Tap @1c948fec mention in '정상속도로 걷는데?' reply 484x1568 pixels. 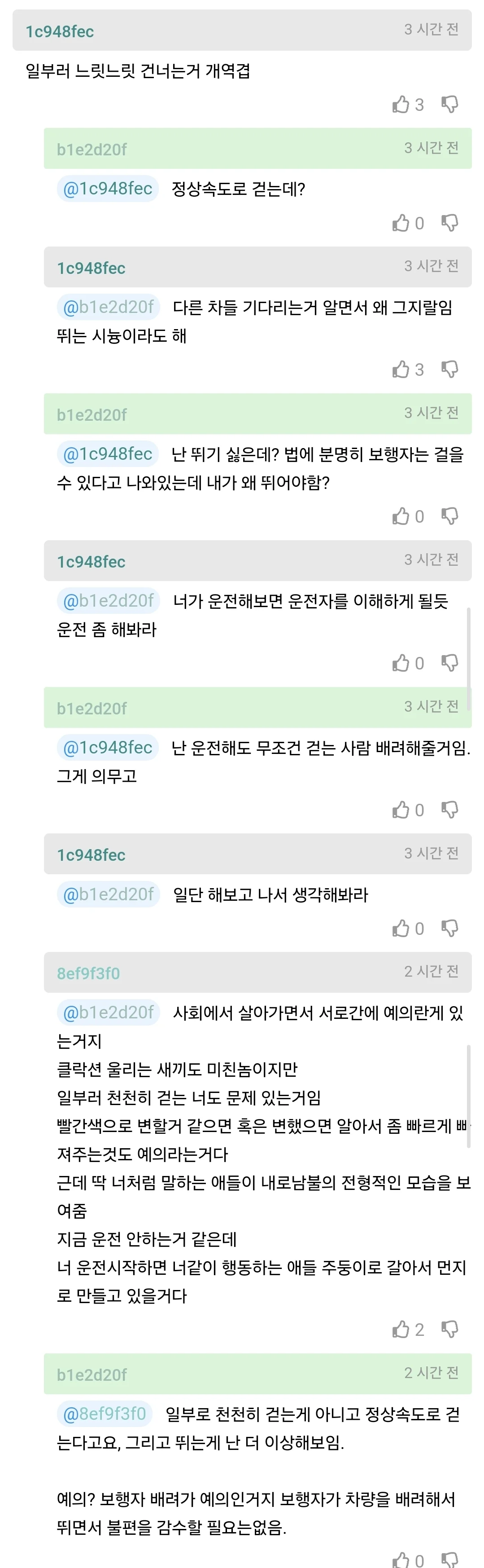pos(108,189)
